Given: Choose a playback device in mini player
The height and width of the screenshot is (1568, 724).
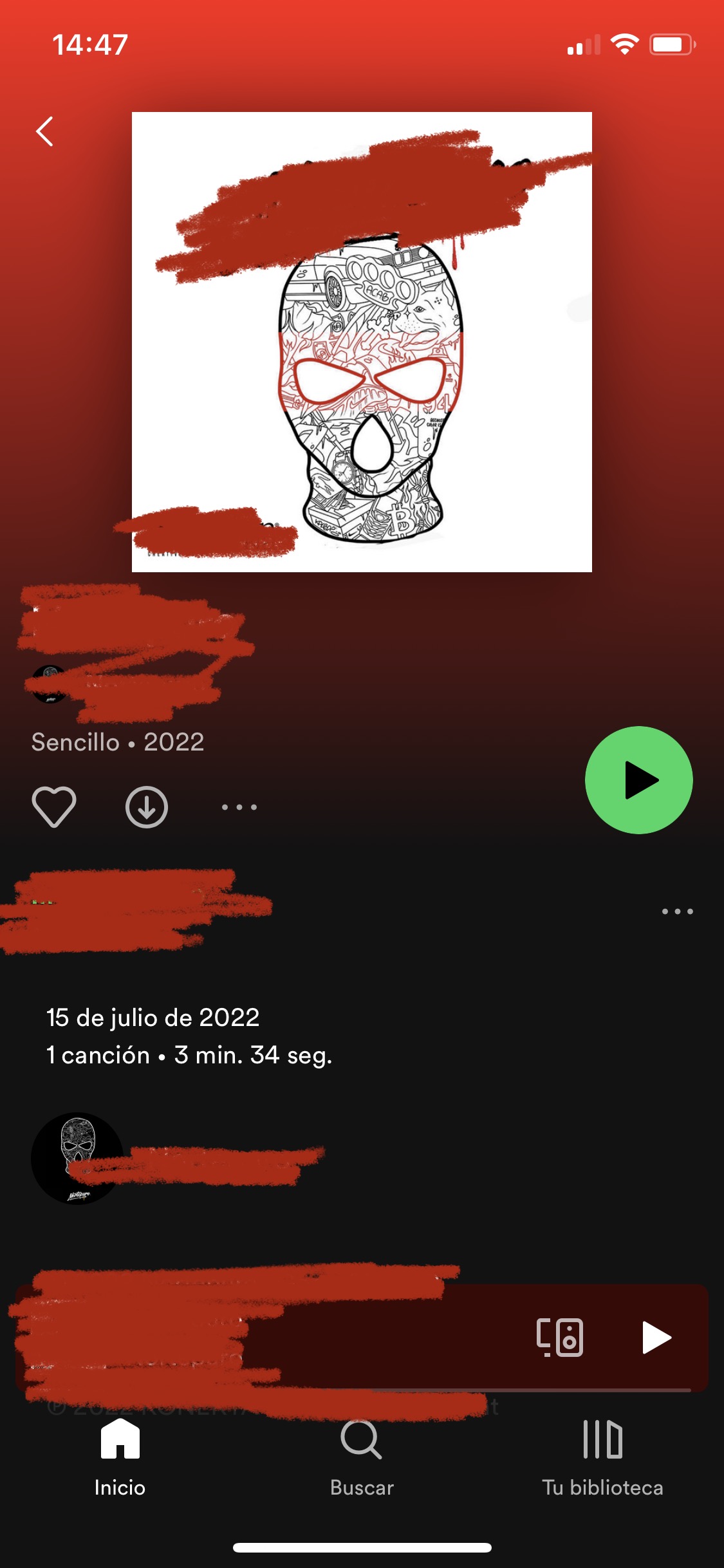Looking at the screenshot, I should (560, 1338).
